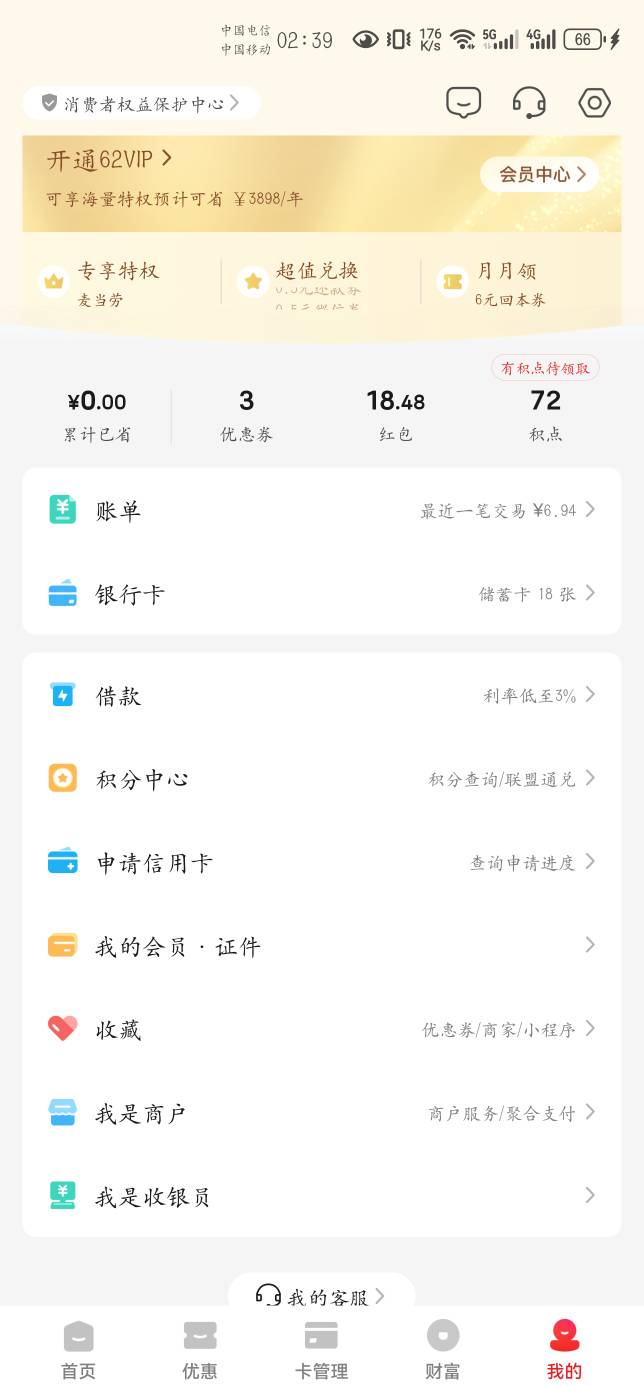Viewport: 644px width, 1386px height.
Task: Open the customer service headset icon
Action: click(x=528, y=102)
